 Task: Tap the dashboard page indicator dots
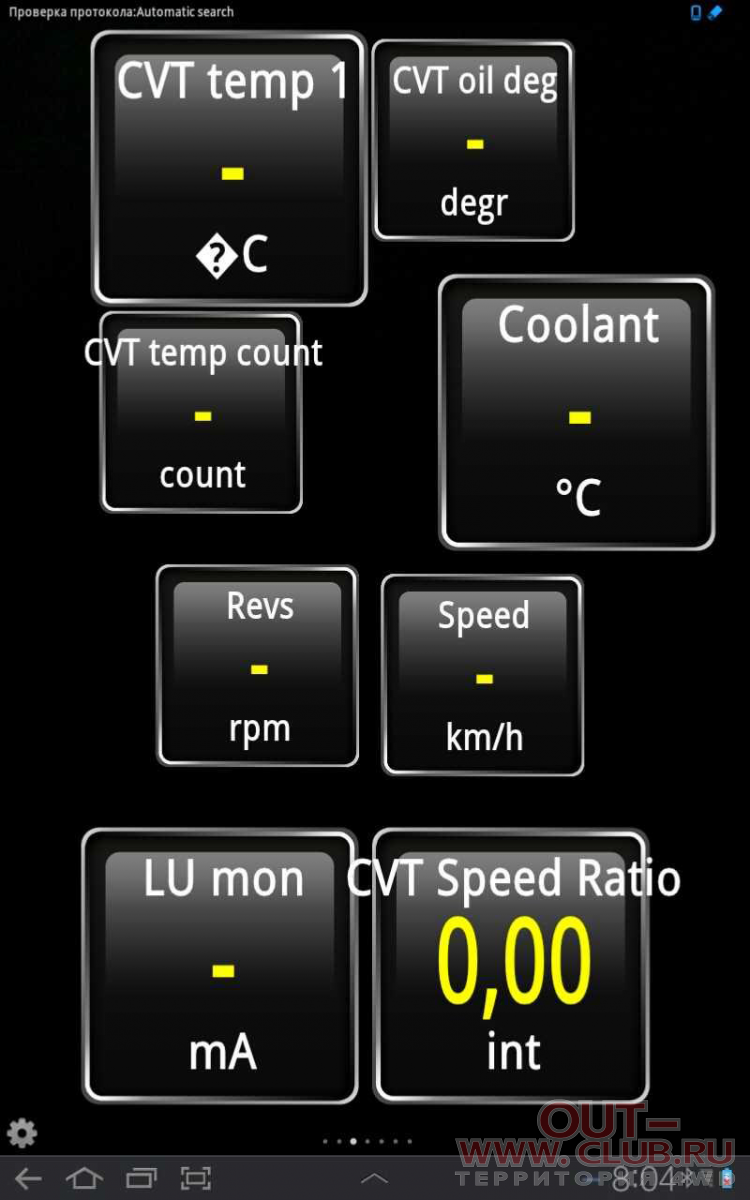pos(367,1141)
